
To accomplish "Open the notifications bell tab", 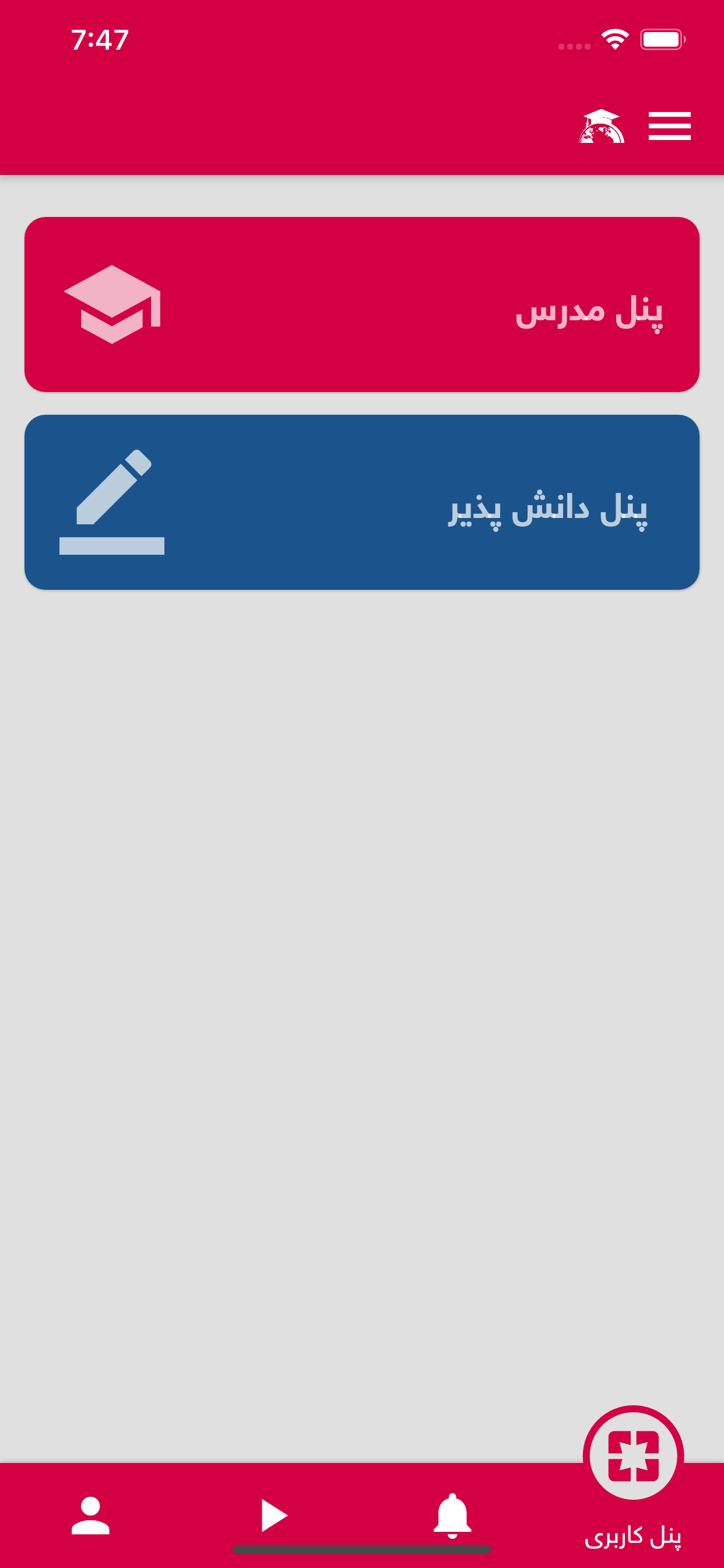I will (x=453, y=1515).
